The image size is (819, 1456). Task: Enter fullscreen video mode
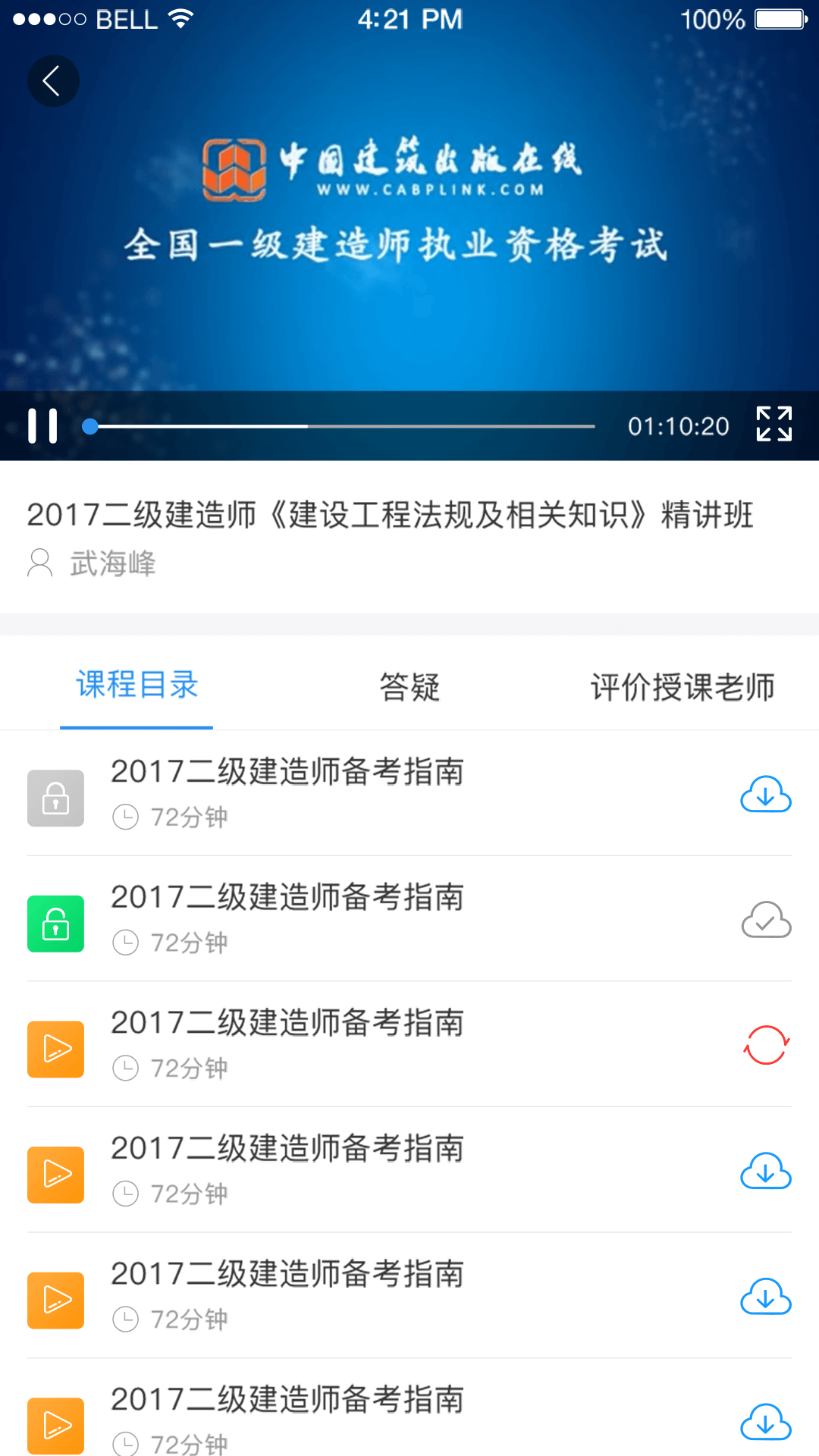pos(773,424)
